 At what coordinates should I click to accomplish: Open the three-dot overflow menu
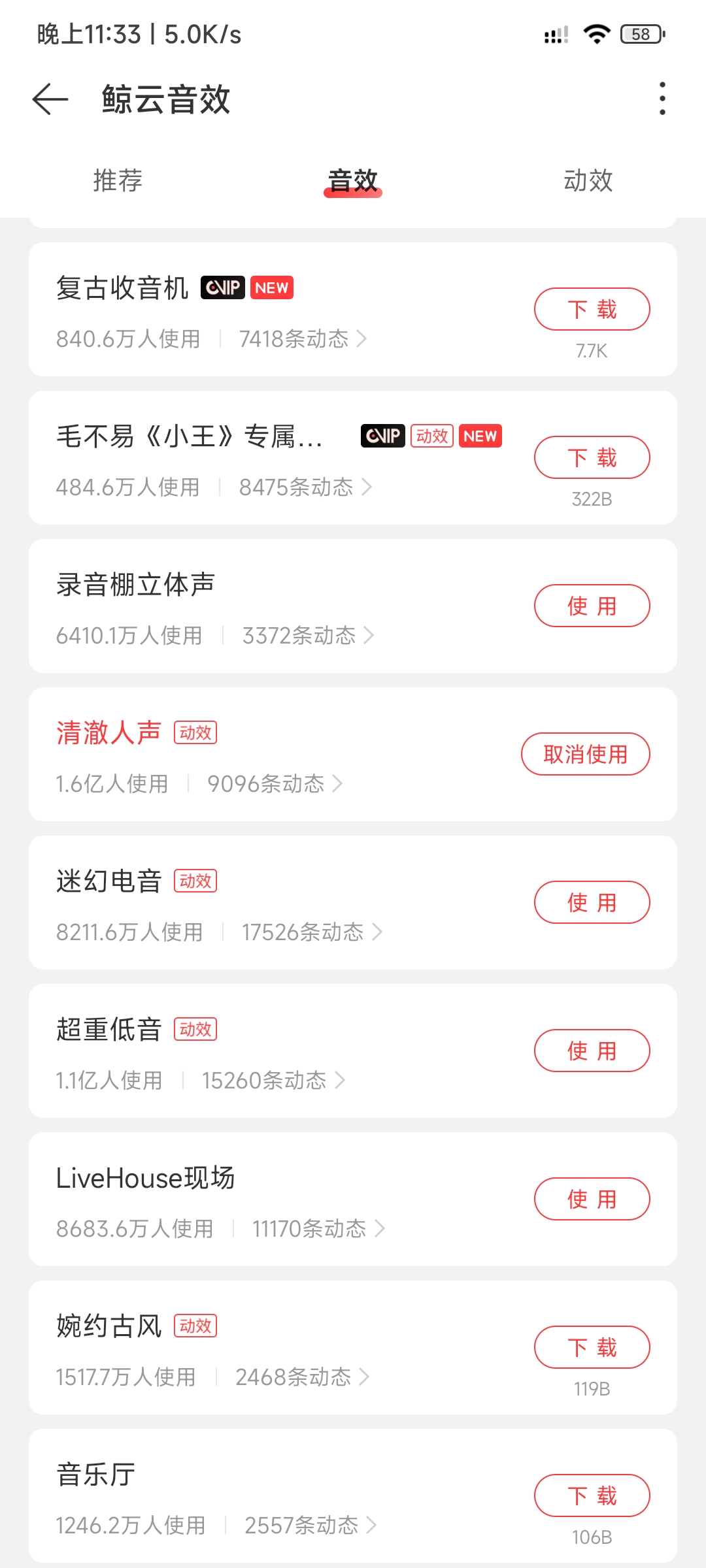click(662, 99)
